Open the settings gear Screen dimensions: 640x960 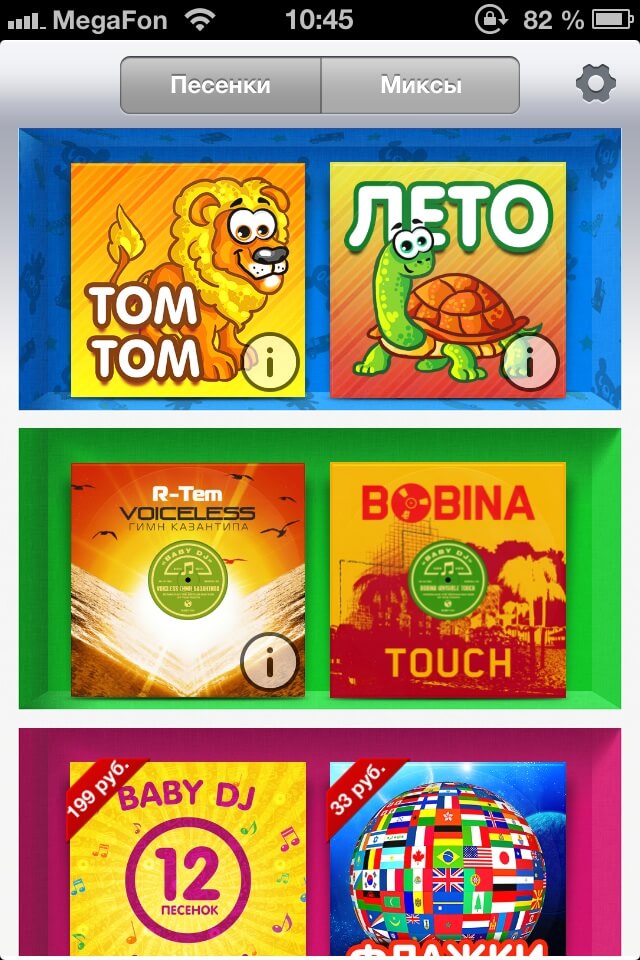(x=596, y=84)
